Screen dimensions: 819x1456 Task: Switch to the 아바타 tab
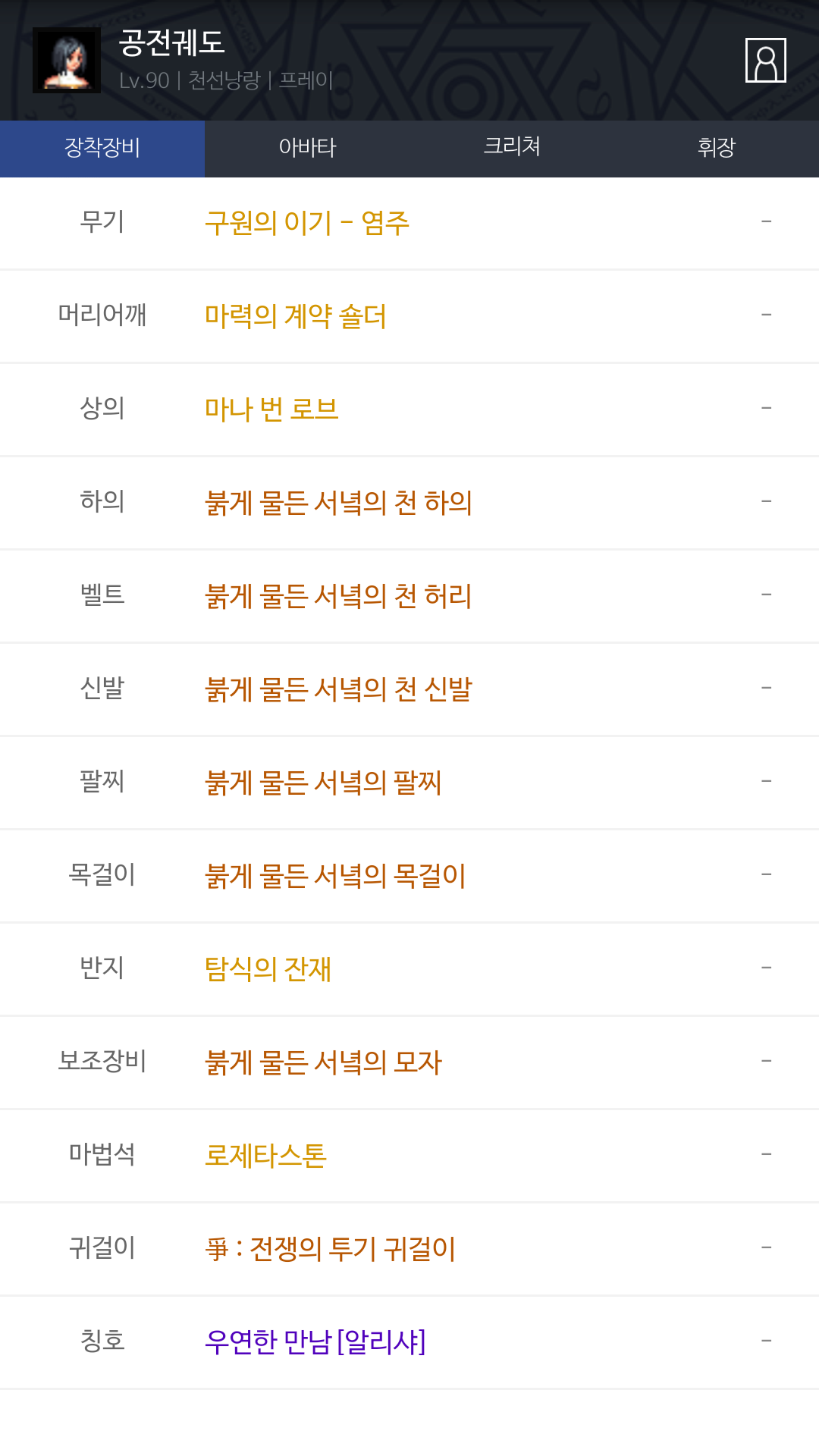[307, 147]
